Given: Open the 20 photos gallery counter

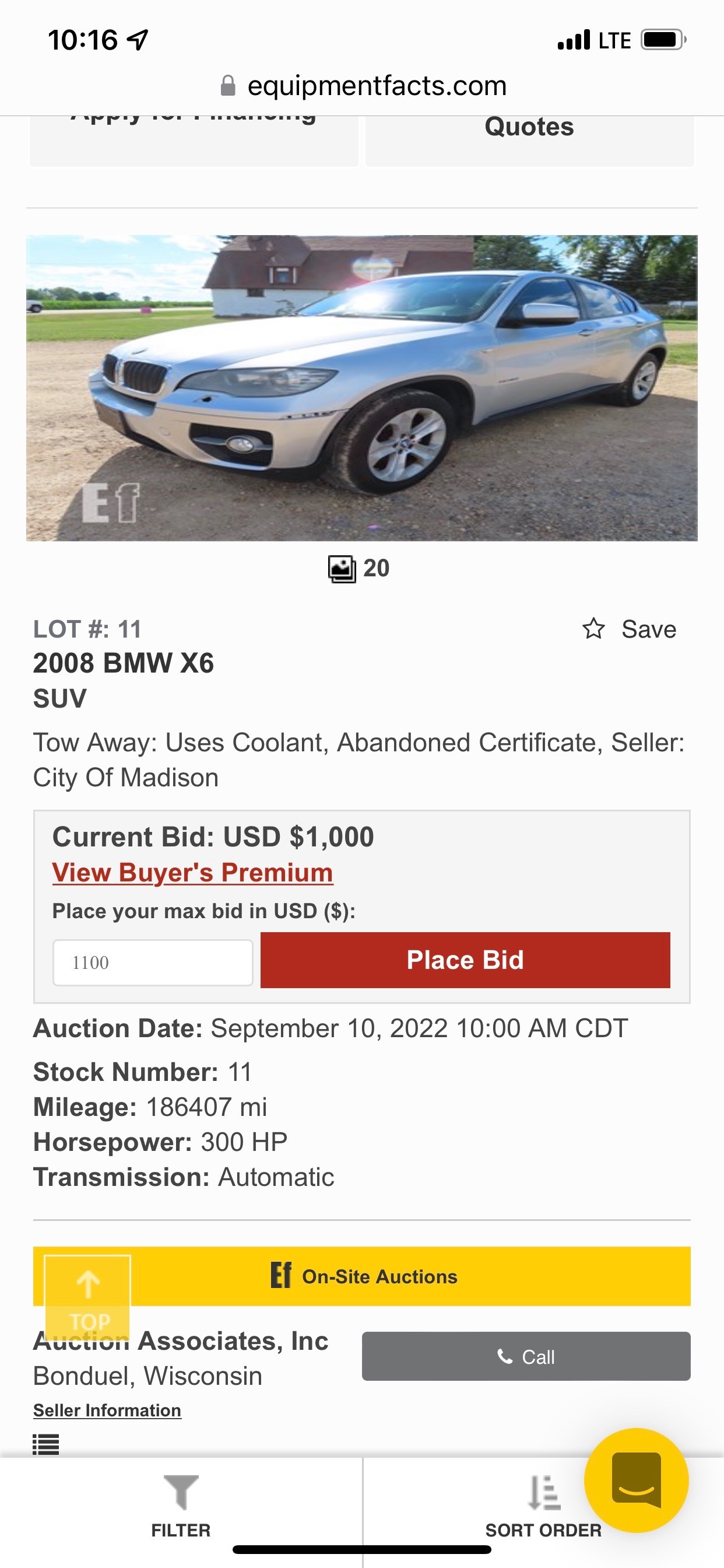Looking at the screenshot, I should coord(359,569).
